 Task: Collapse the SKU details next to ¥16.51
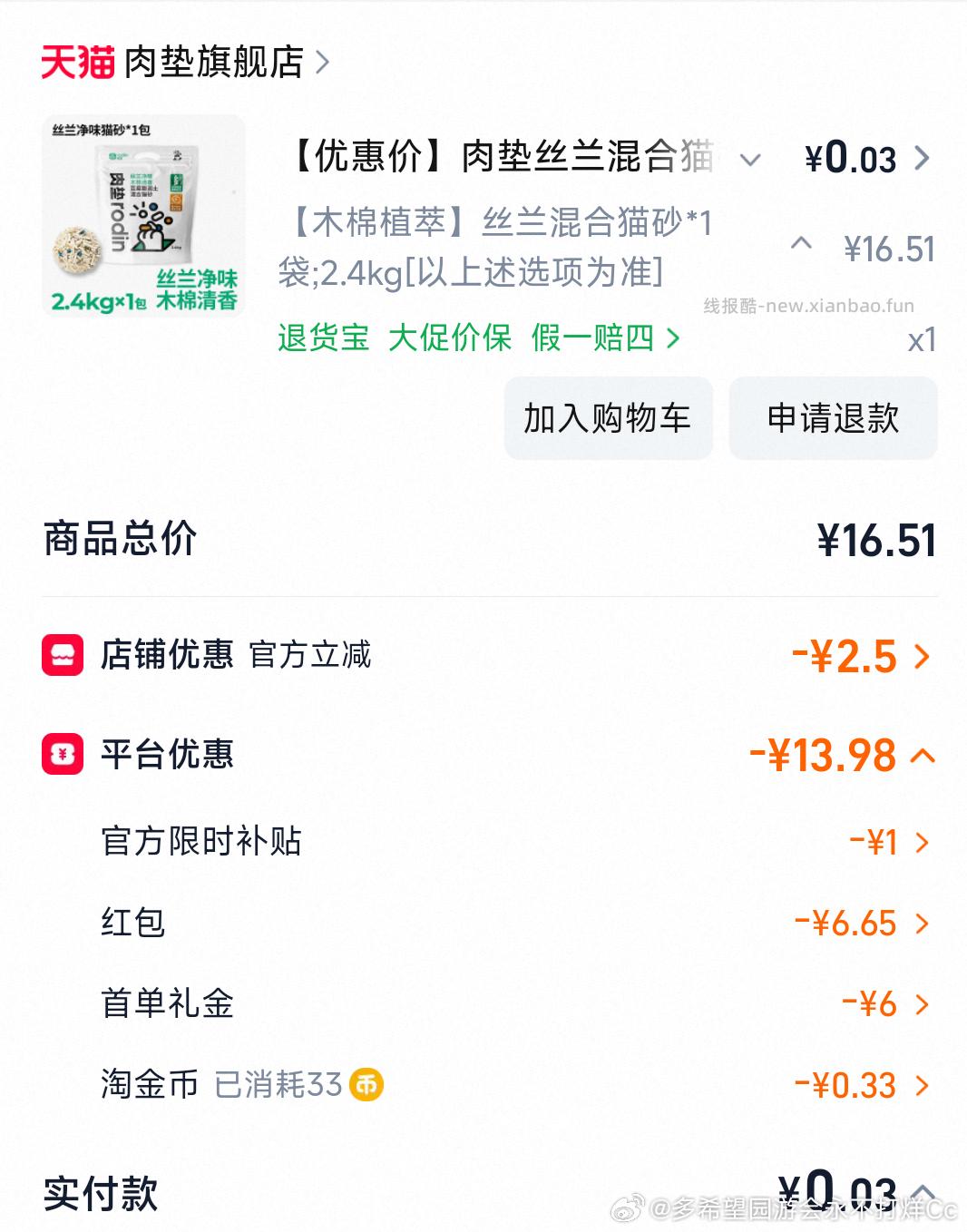click(800, 244)
